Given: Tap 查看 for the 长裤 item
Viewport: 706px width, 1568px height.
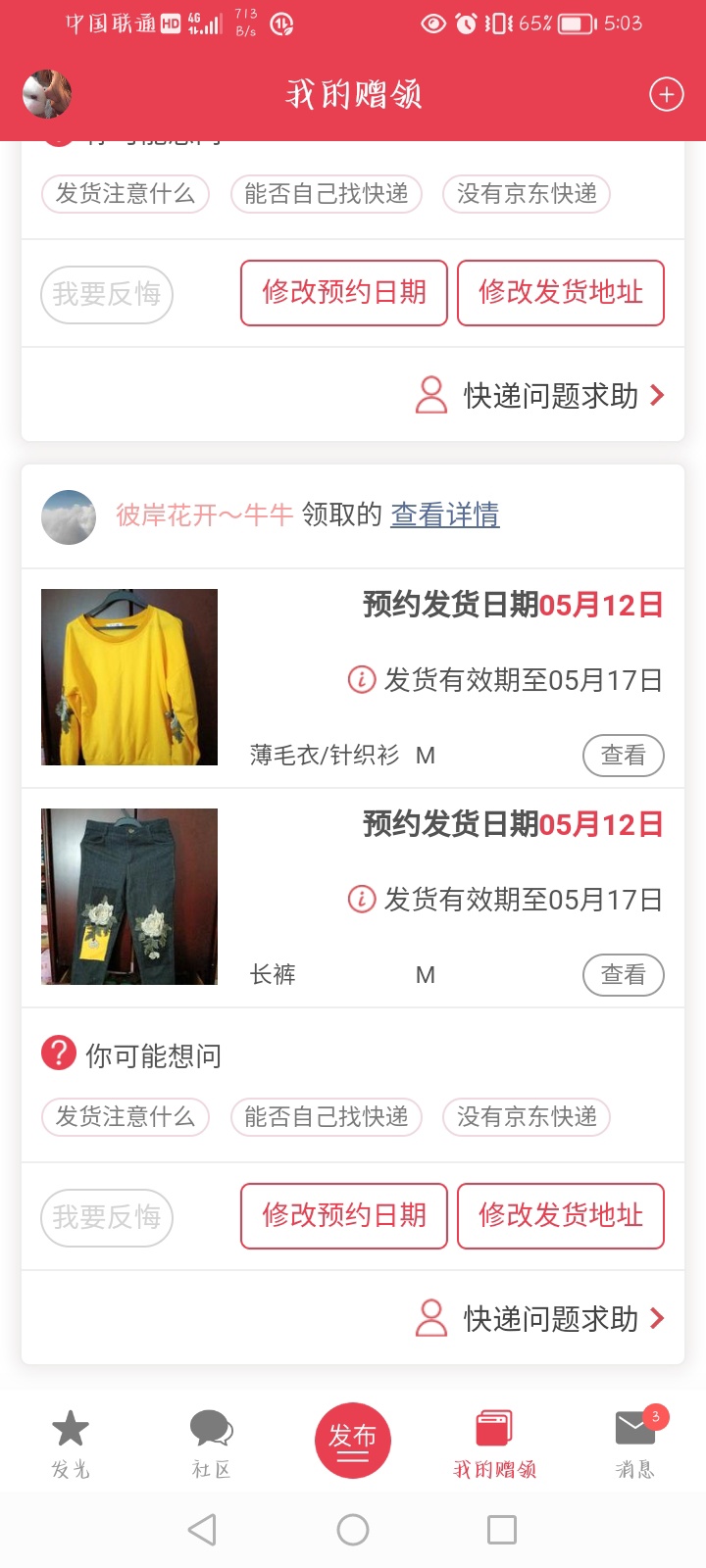Looking at the screenshot, I should pyautogui.click(x=624, y=975).
